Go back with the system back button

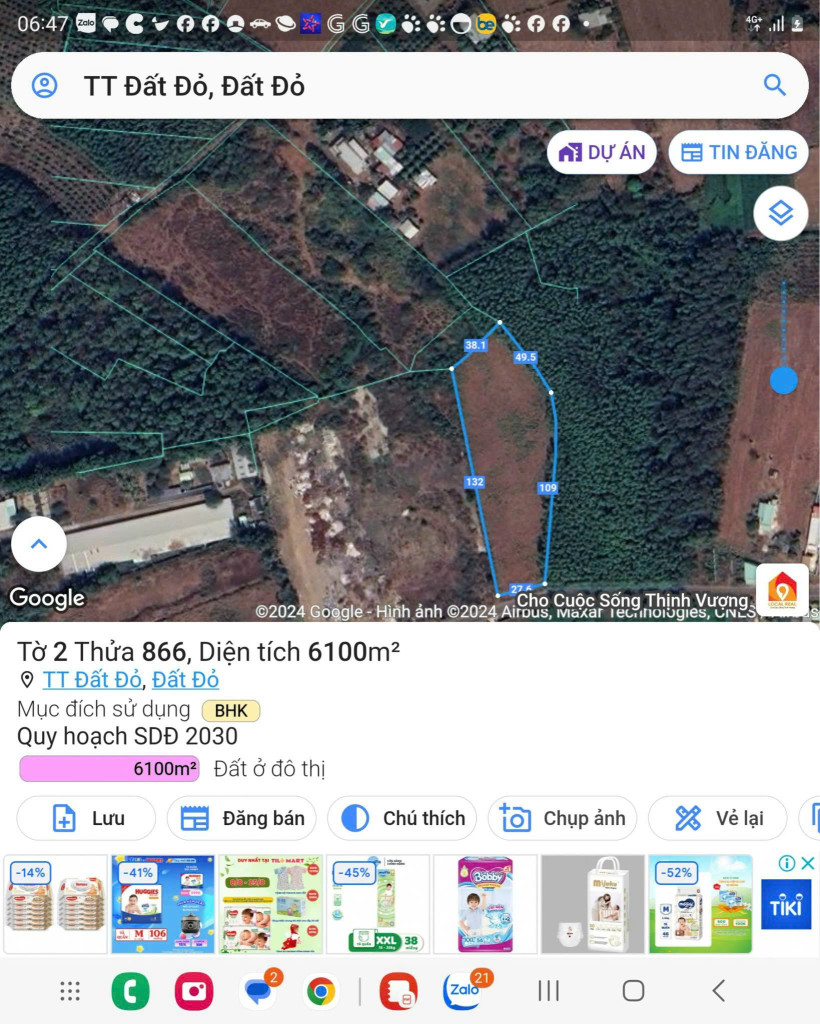718,990
